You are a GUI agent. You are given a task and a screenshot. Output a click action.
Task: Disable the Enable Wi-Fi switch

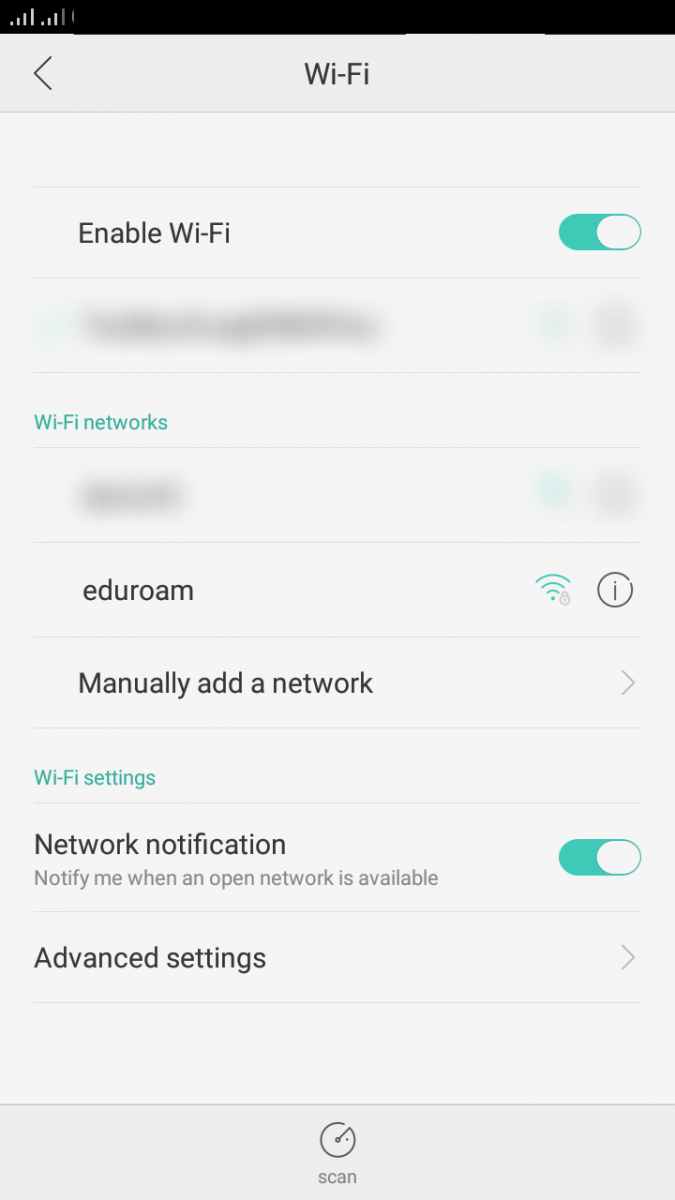pos(599,233)
